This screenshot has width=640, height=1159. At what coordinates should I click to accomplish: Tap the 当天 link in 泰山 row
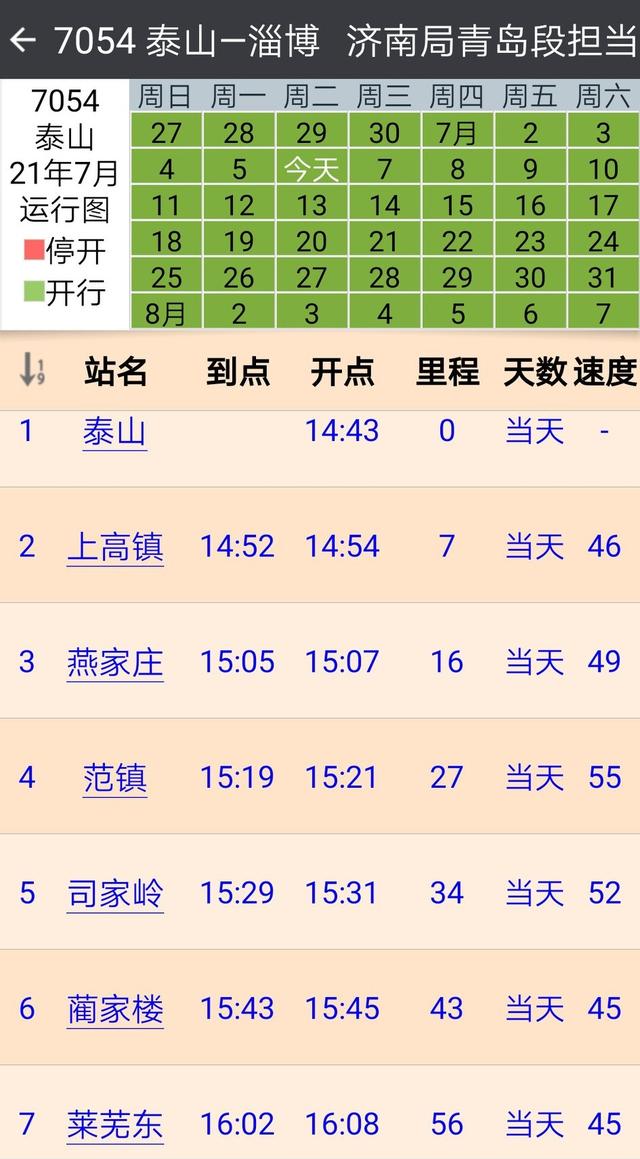534,431
